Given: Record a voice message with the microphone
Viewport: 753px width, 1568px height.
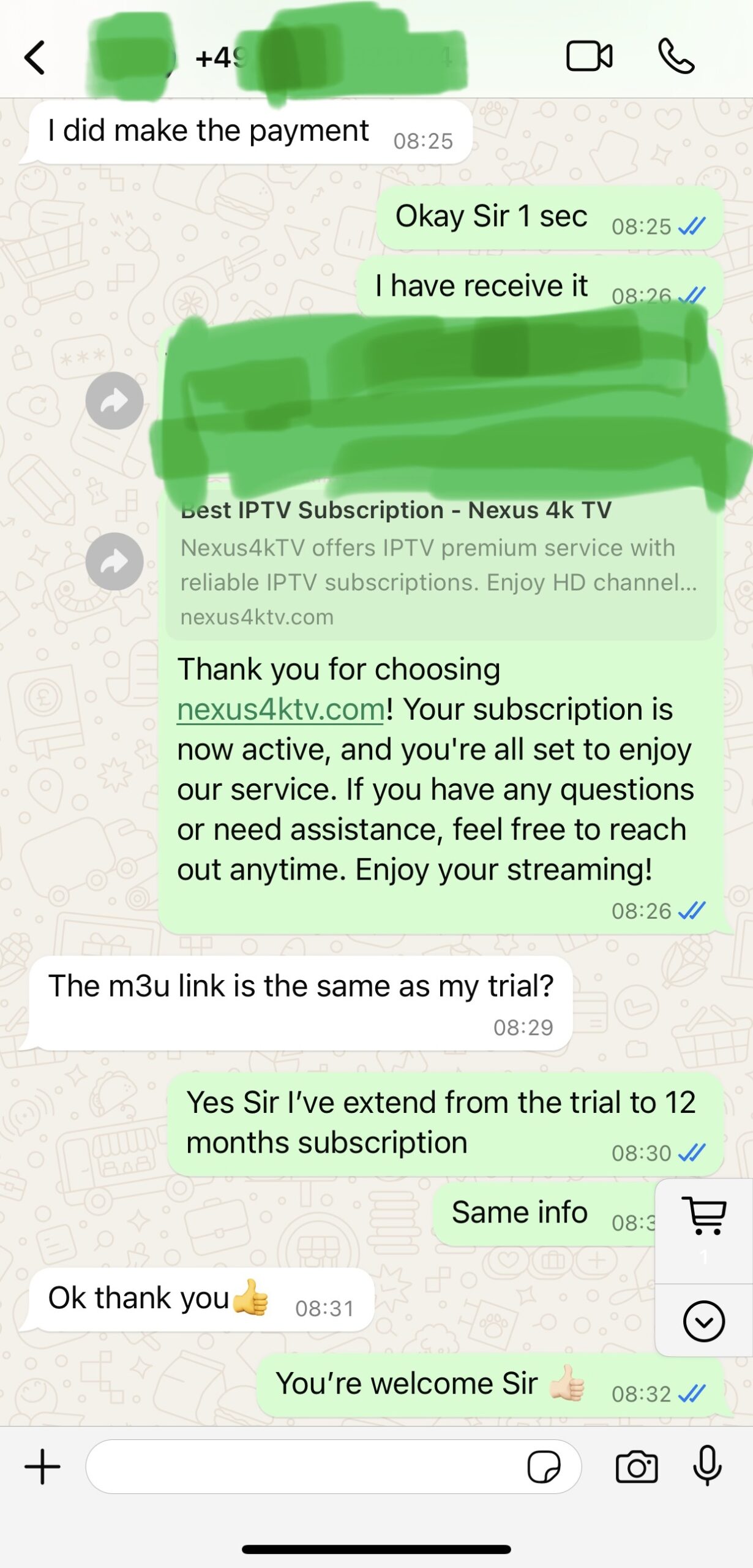Looking at the screenshot, I should (x=707, y=1466).
